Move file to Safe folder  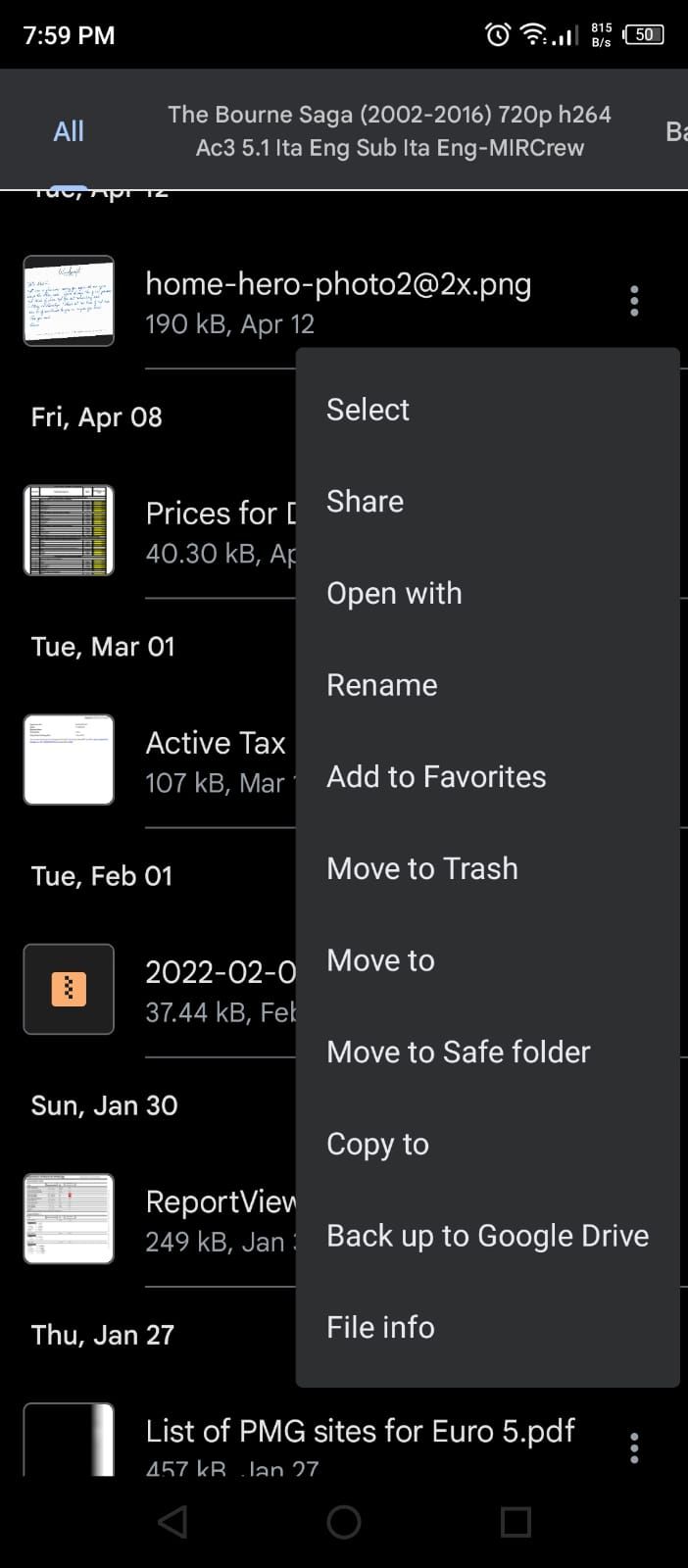(x=459, y=1053)
